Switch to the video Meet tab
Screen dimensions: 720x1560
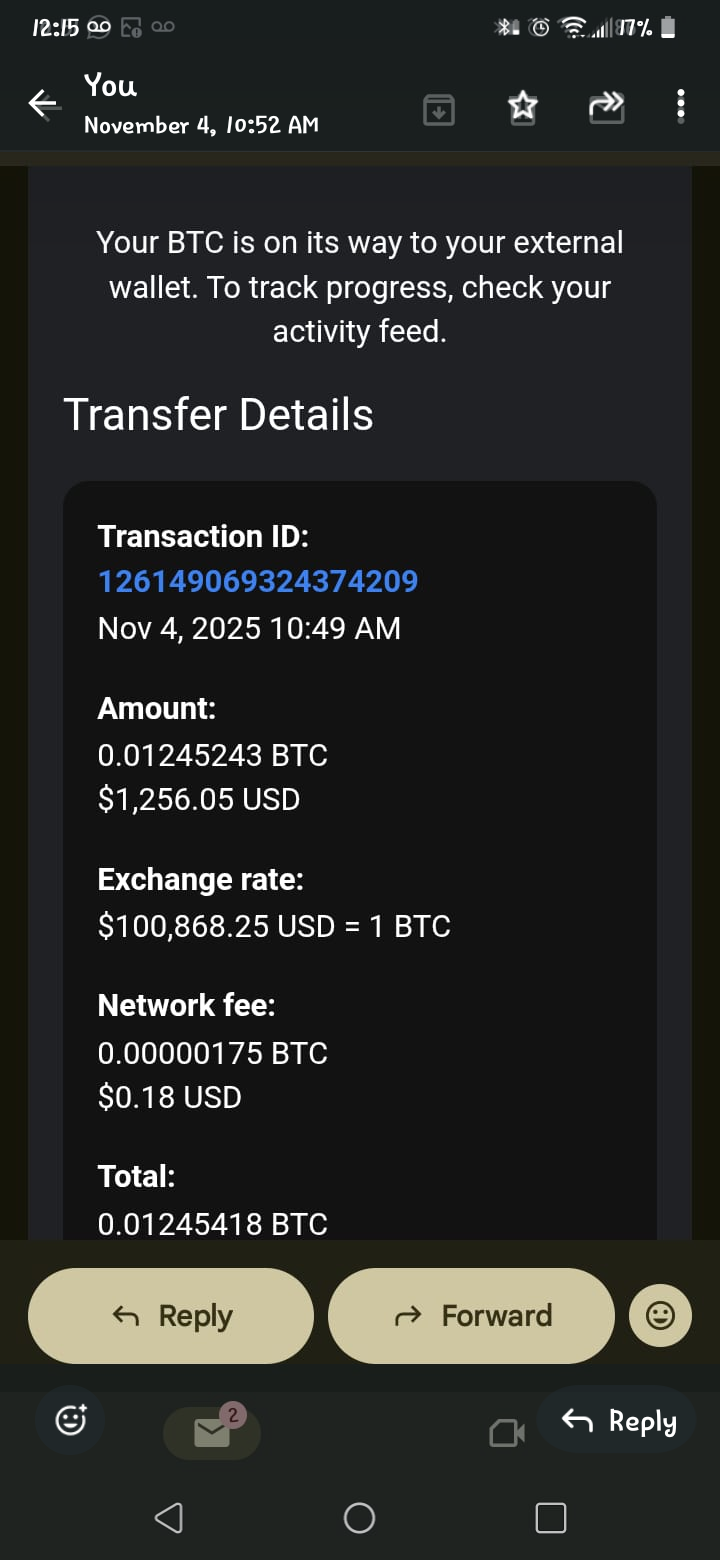point(507,1434)
